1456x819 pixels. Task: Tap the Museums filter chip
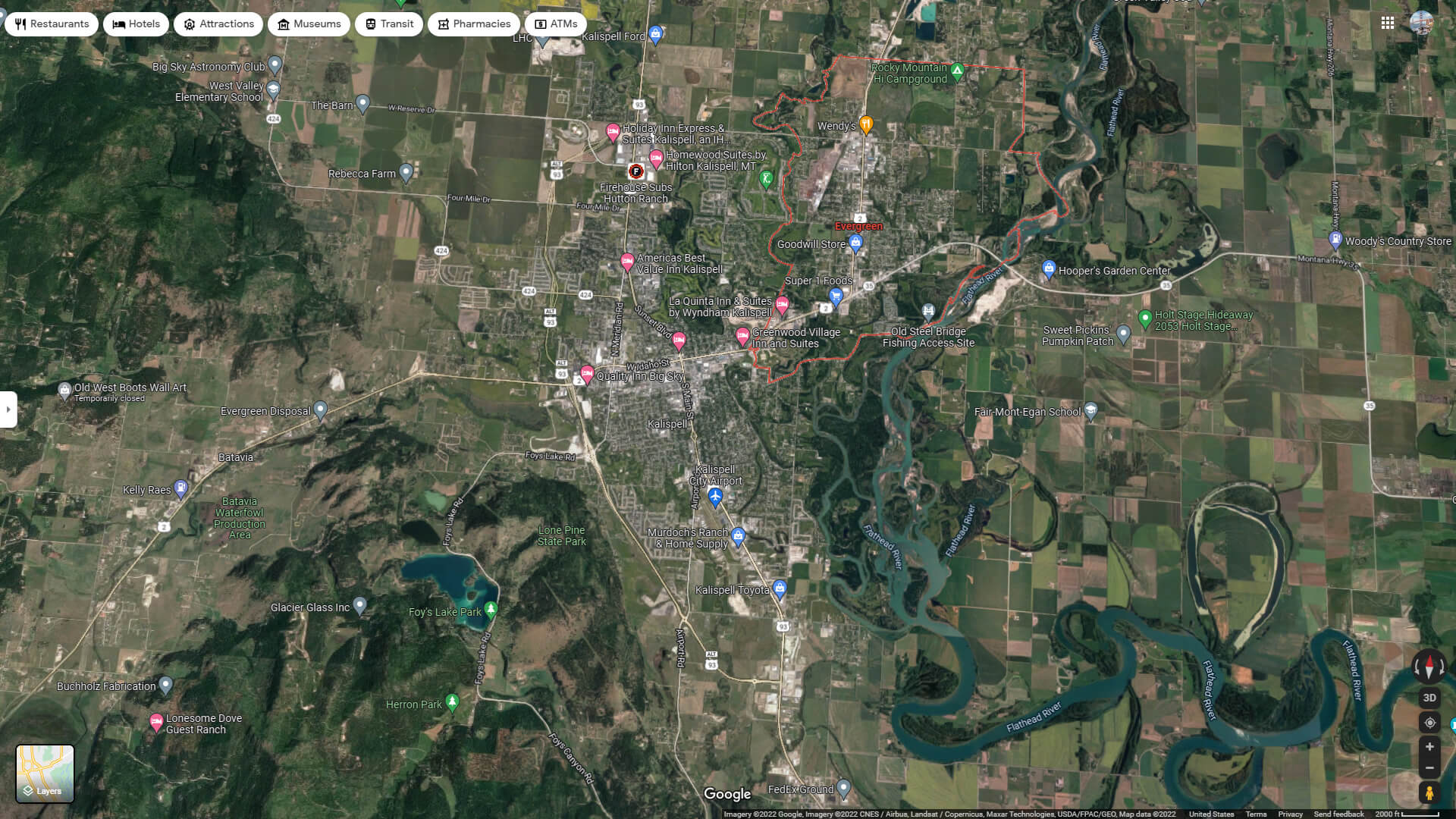pyautogui.click(x=309, y=24)
